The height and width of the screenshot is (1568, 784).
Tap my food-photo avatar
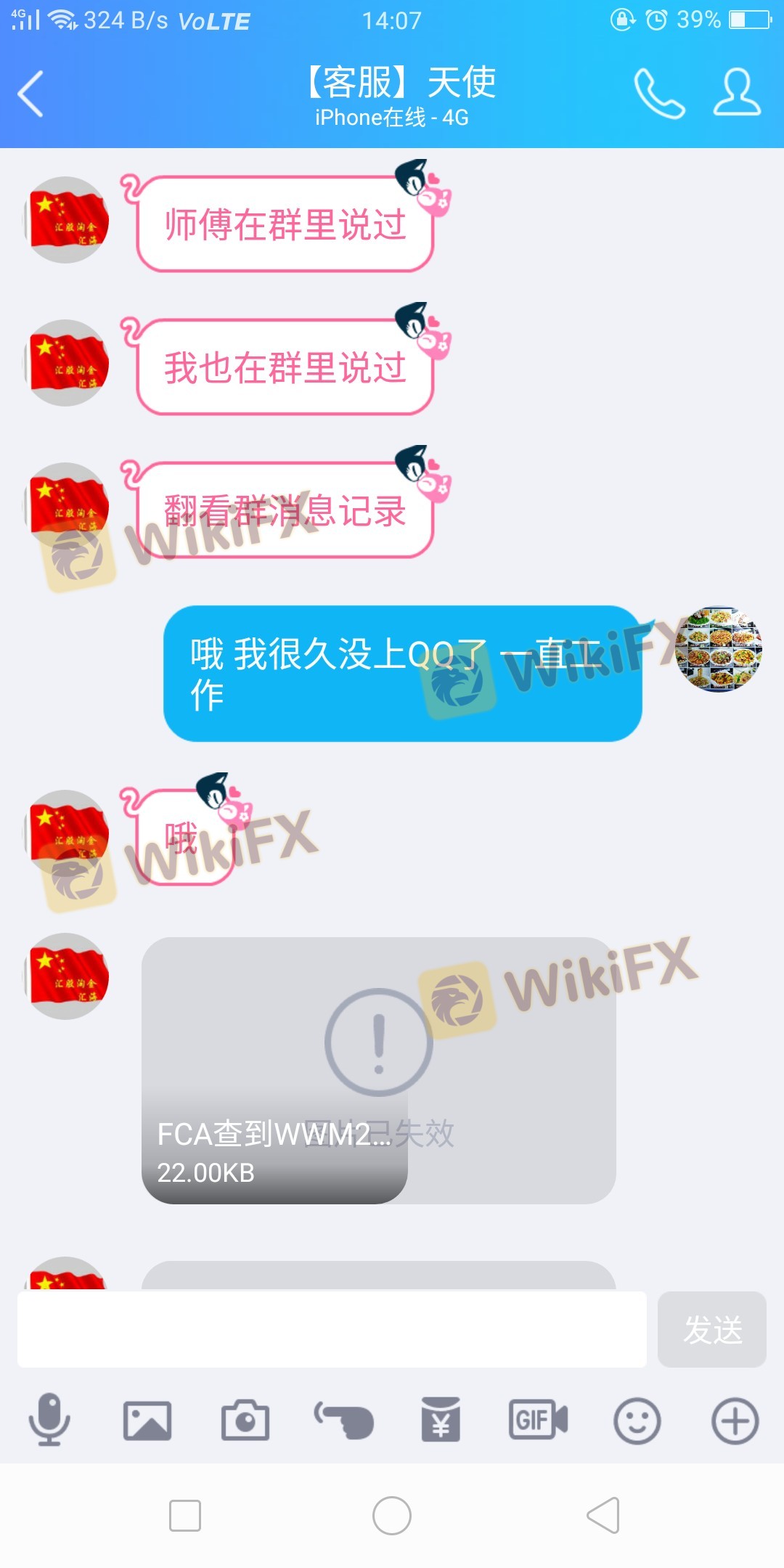[718, 649]
